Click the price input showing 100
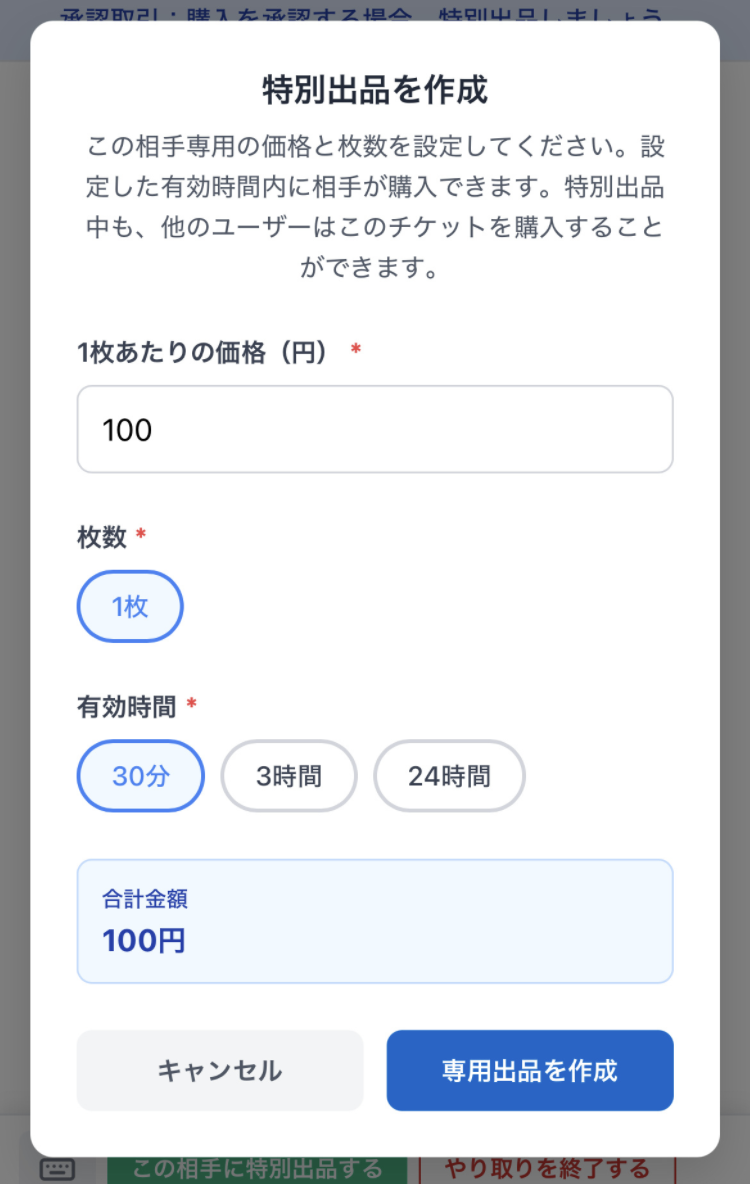Screen dimensions: 750x1184 pos(374,429)
